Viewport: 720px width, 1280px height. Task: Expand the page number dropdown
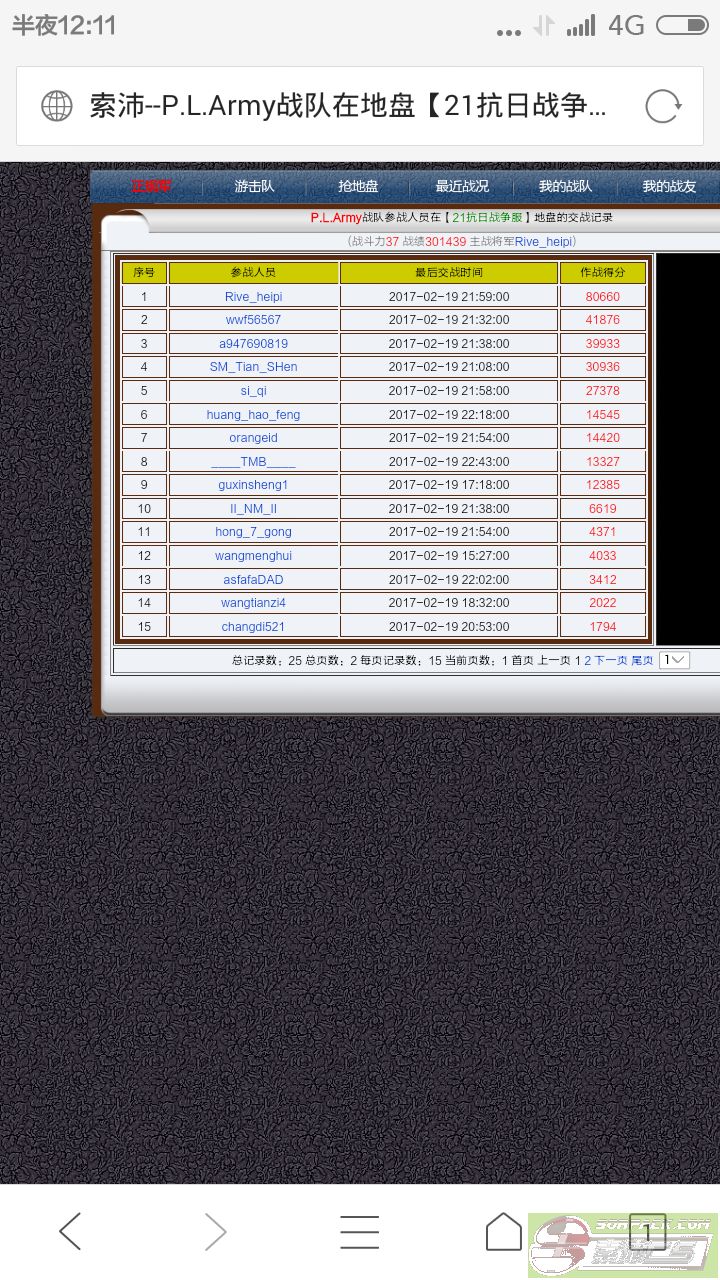click(674, 660)
